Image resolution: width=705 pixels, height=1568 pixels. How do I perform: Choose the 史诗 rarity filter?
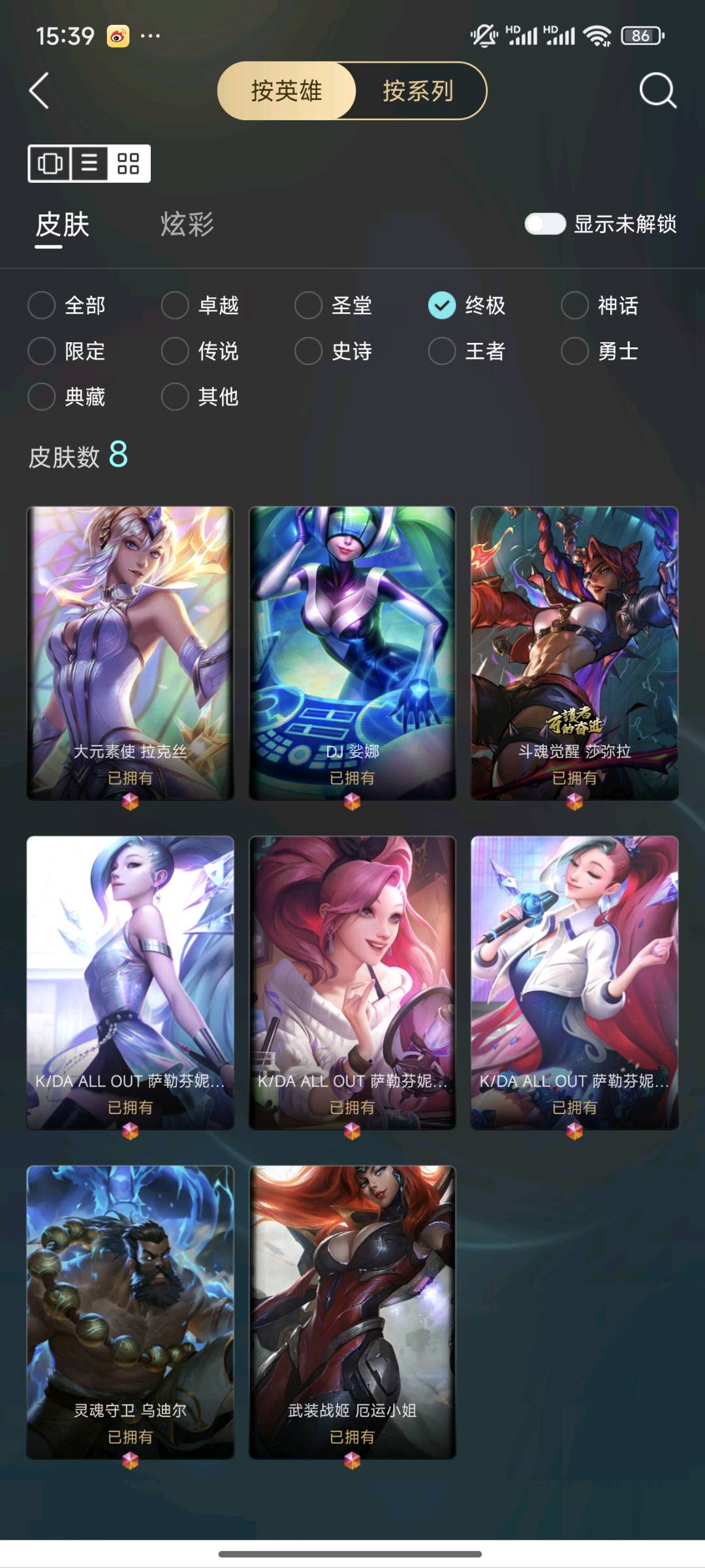coord(333,351)
